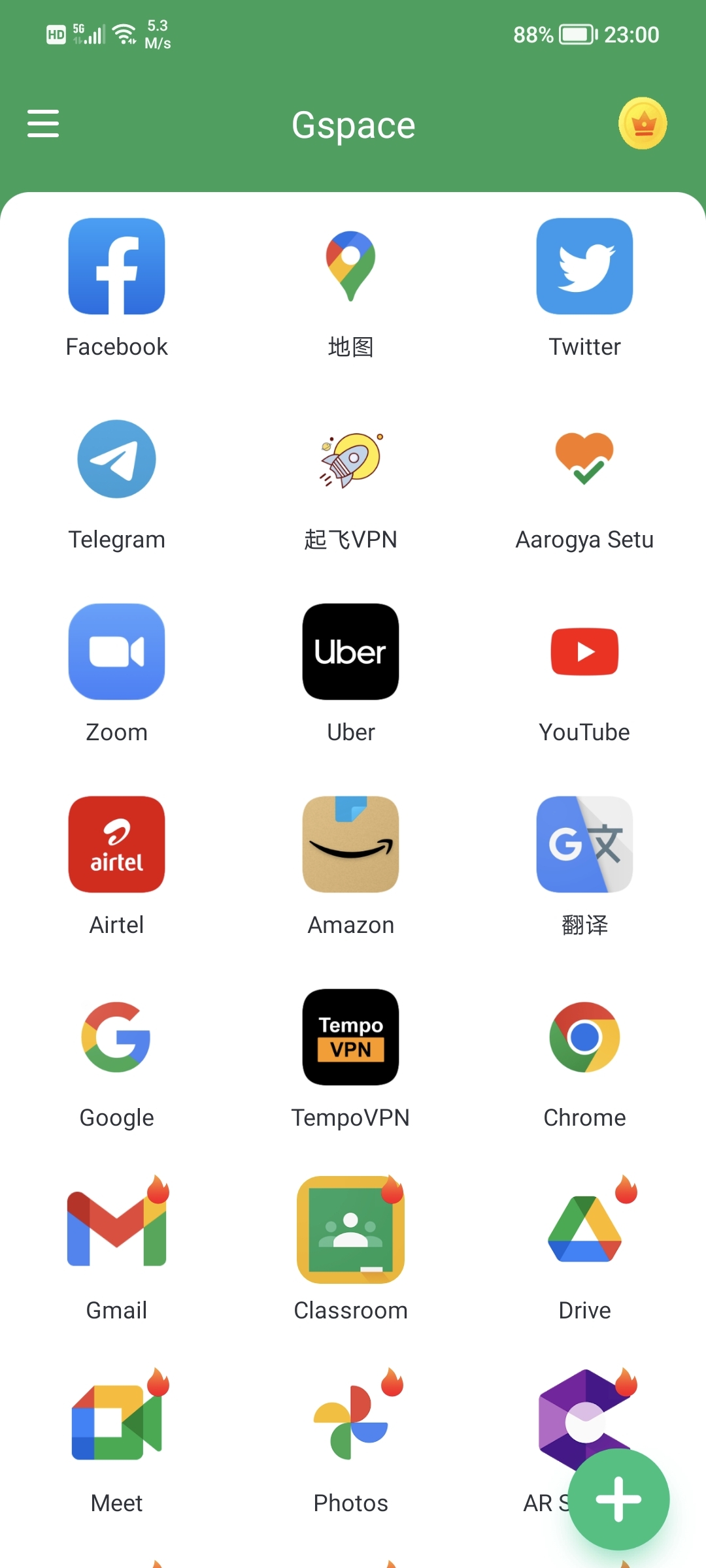Image resolution: width=706 pixels, height=1568 pixels.
Task: Open the hamburger navigation menu
Action: [x=43, y=123]
